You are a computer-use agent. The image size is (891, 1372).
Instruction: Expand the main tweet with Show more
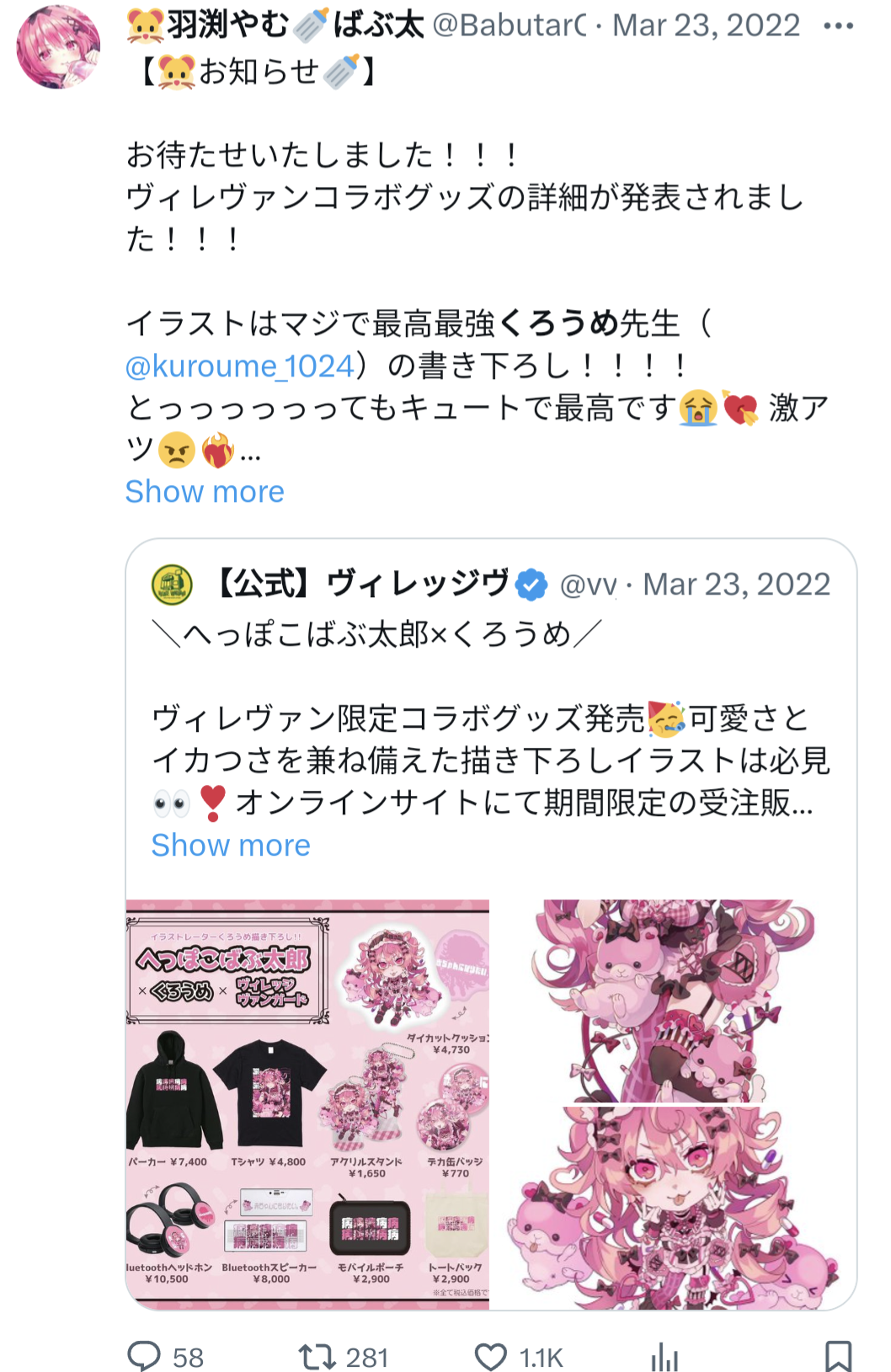coord(205,492)
